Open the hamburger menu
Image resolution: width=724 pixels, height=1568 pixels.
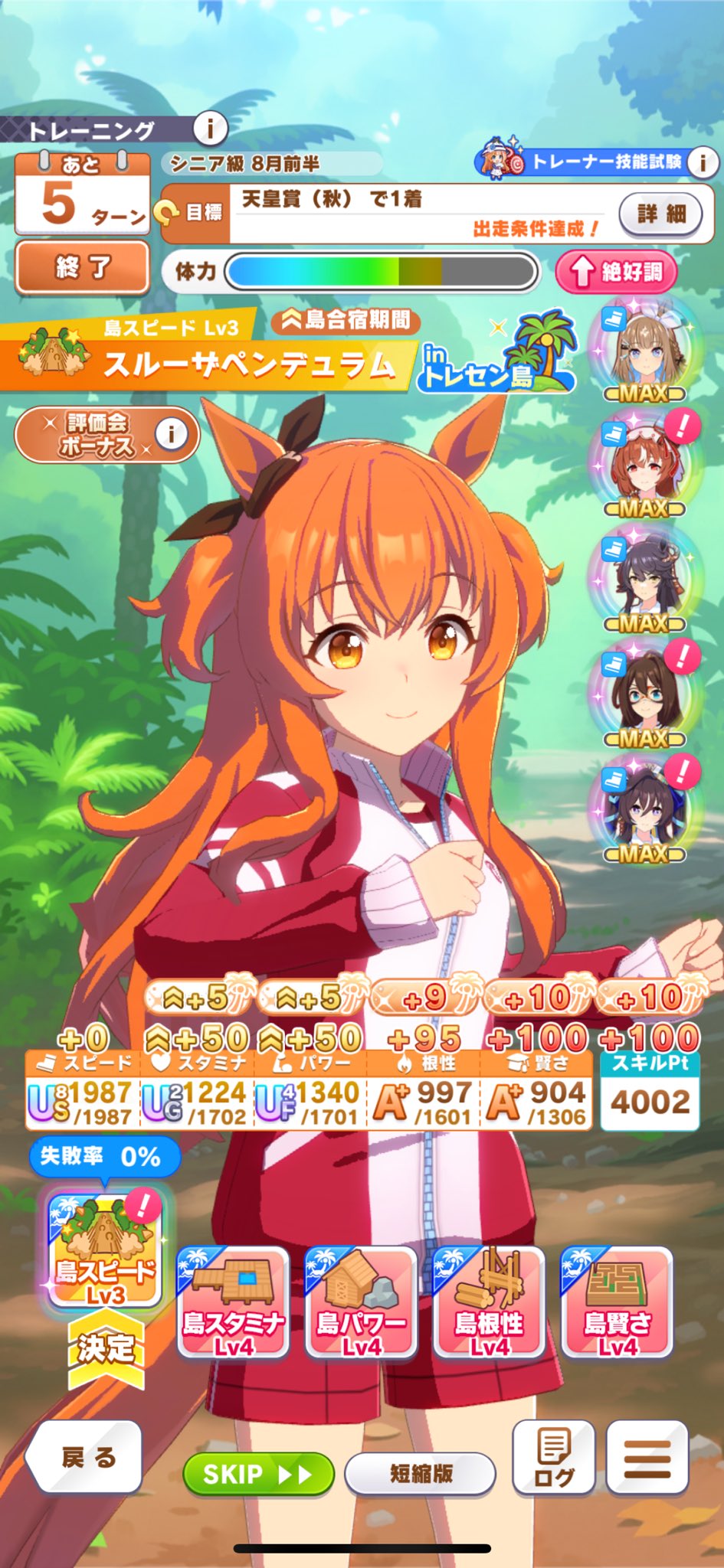(x=647, y=1457)
